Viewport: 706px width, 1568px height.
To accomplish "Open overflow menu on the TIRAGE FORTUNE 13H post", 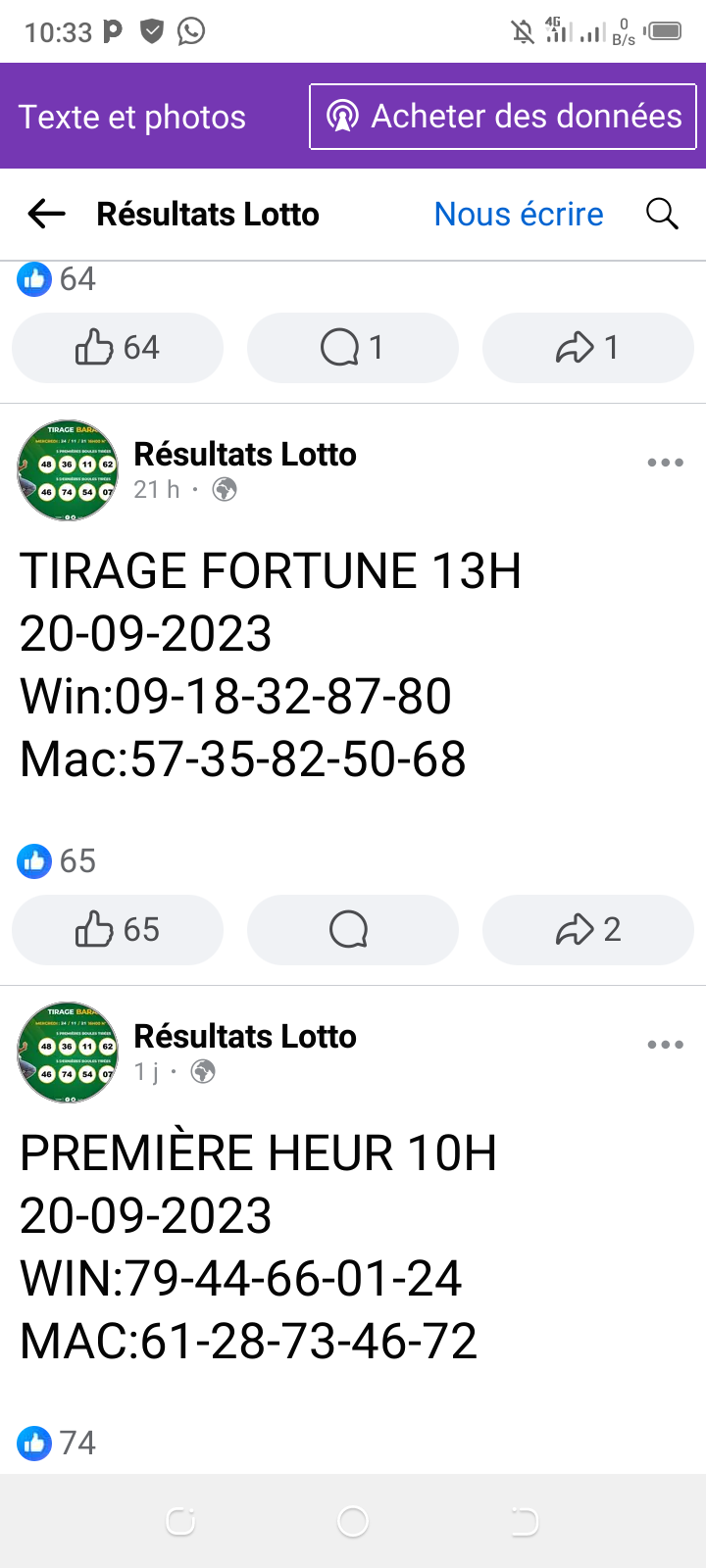I will point(665,463).
